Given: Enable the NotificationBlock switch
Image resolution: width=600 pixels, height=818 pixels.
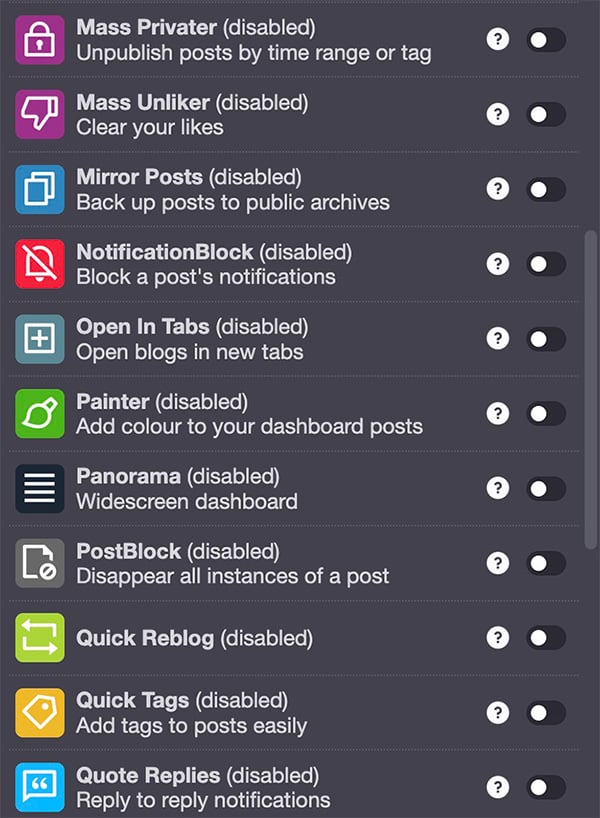Looking at the screenshot, I should [546, 264].
